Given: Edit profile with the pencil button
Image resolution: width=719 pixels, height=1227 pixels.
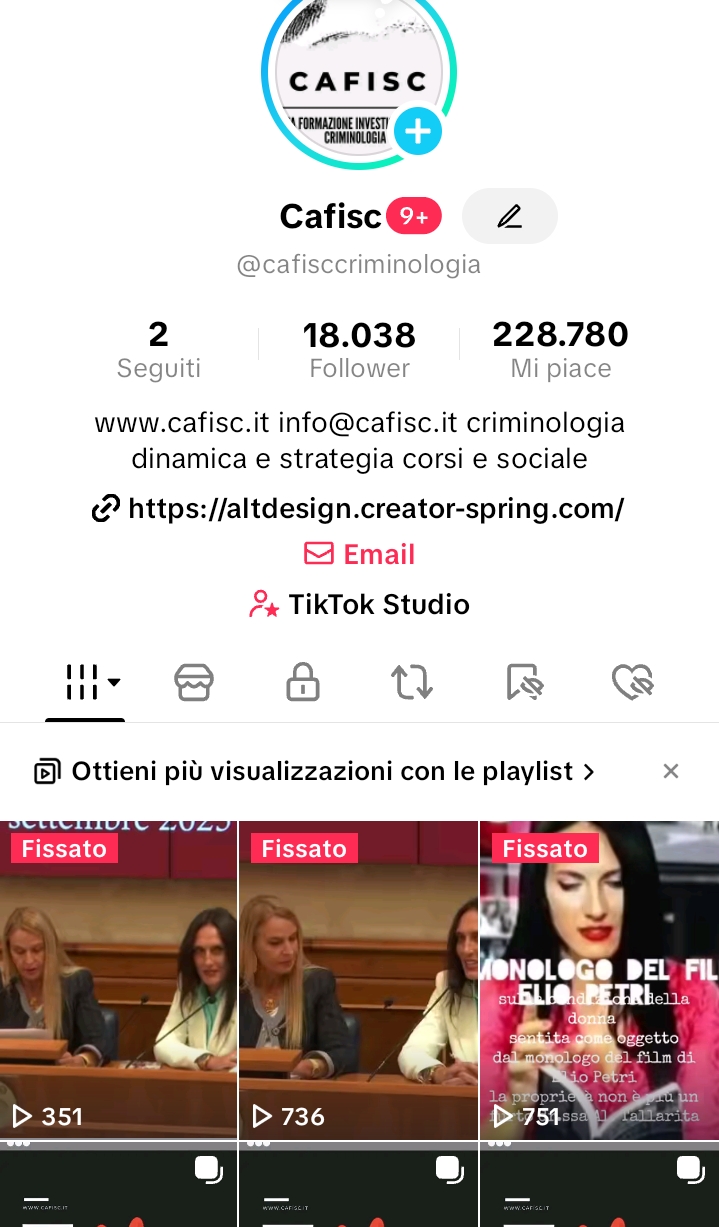Looking at the screenshot, I should coord(510,216).
